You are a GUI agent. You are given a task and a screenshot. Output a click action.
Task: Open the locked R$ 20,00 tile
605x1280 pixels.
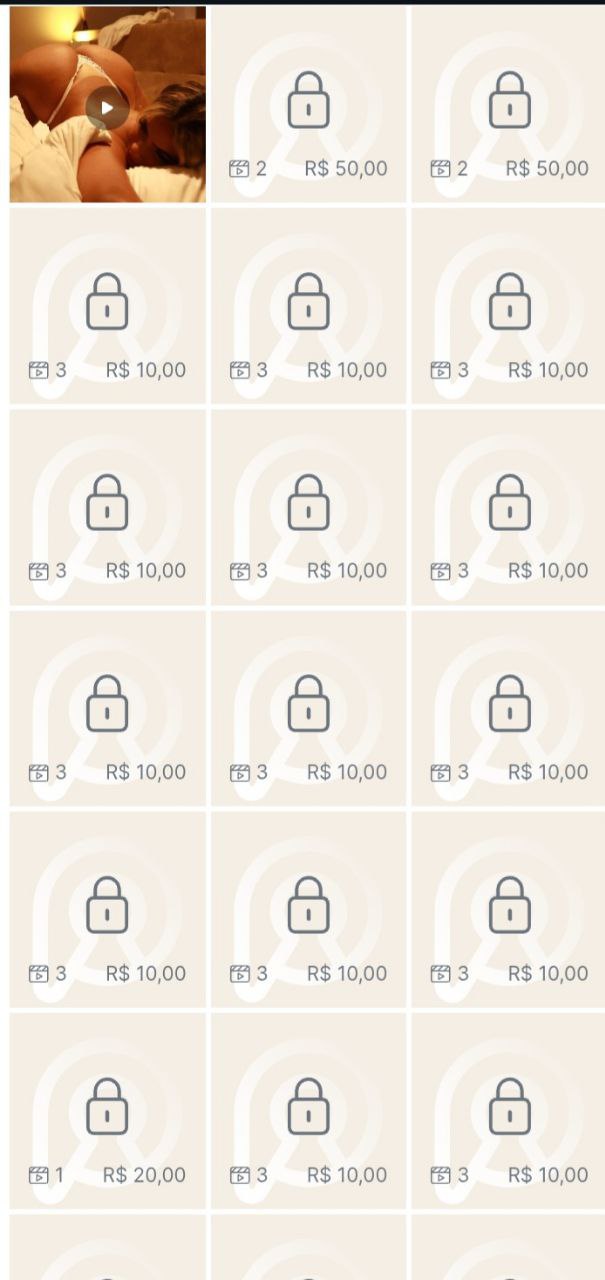pos(107,1110)
